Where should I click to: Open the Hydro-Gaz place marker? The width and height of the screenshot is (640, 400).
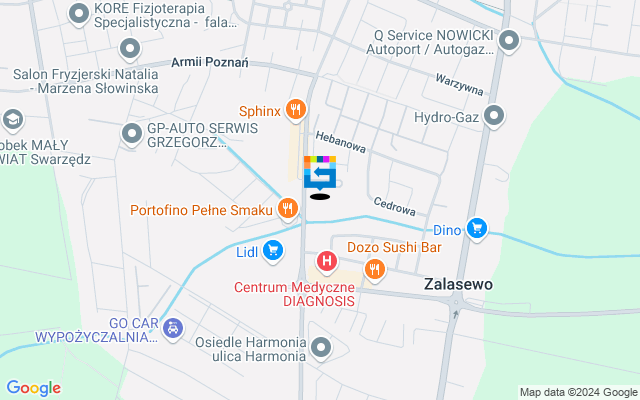[493, 116]
